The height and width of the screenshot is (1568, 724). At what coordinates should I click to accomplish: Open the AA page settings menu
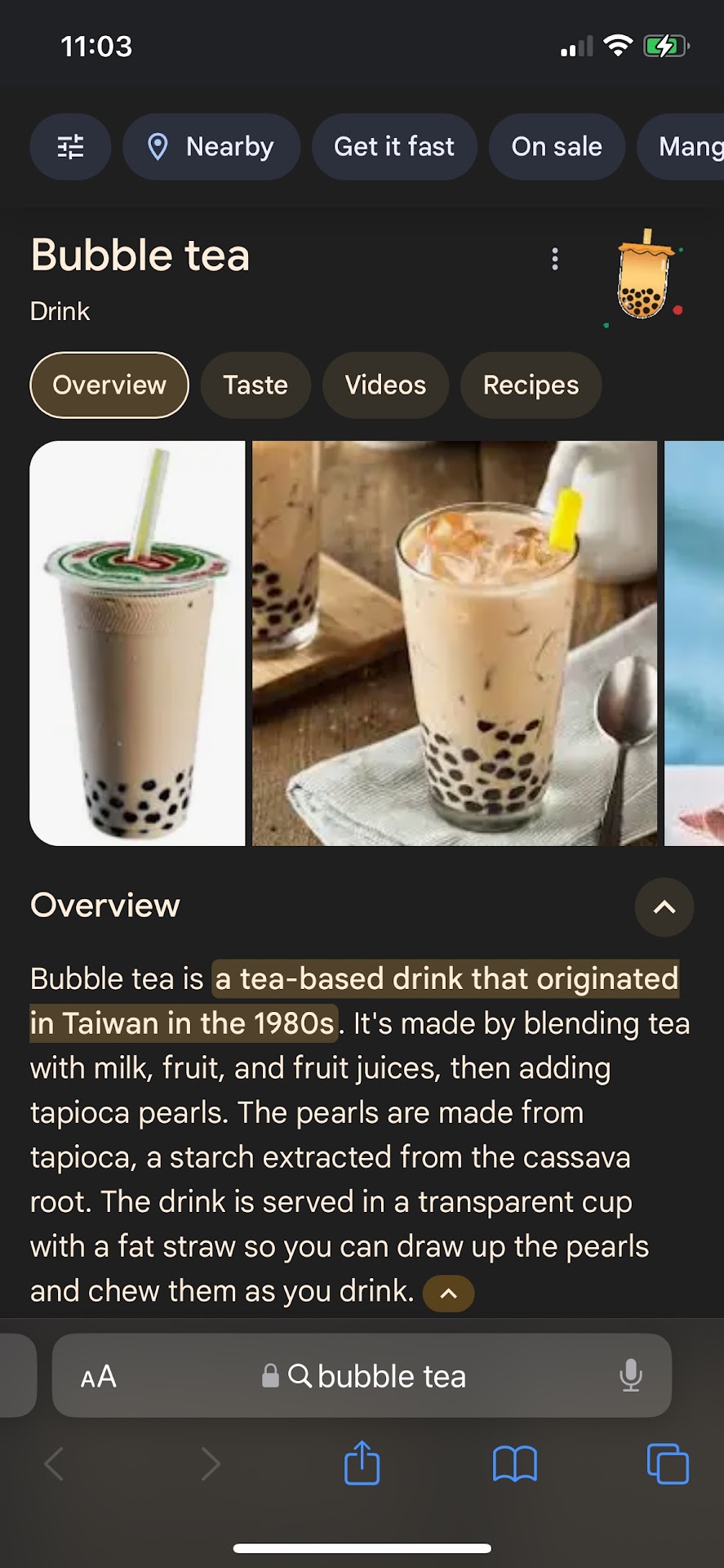99,1377
